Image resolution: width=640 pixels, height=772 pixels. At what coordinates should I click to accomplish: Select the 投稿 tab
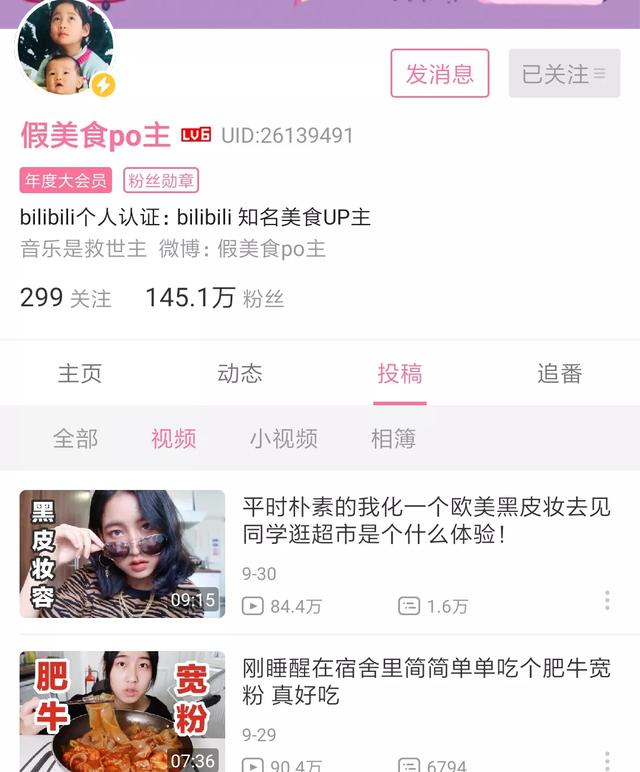400,374
